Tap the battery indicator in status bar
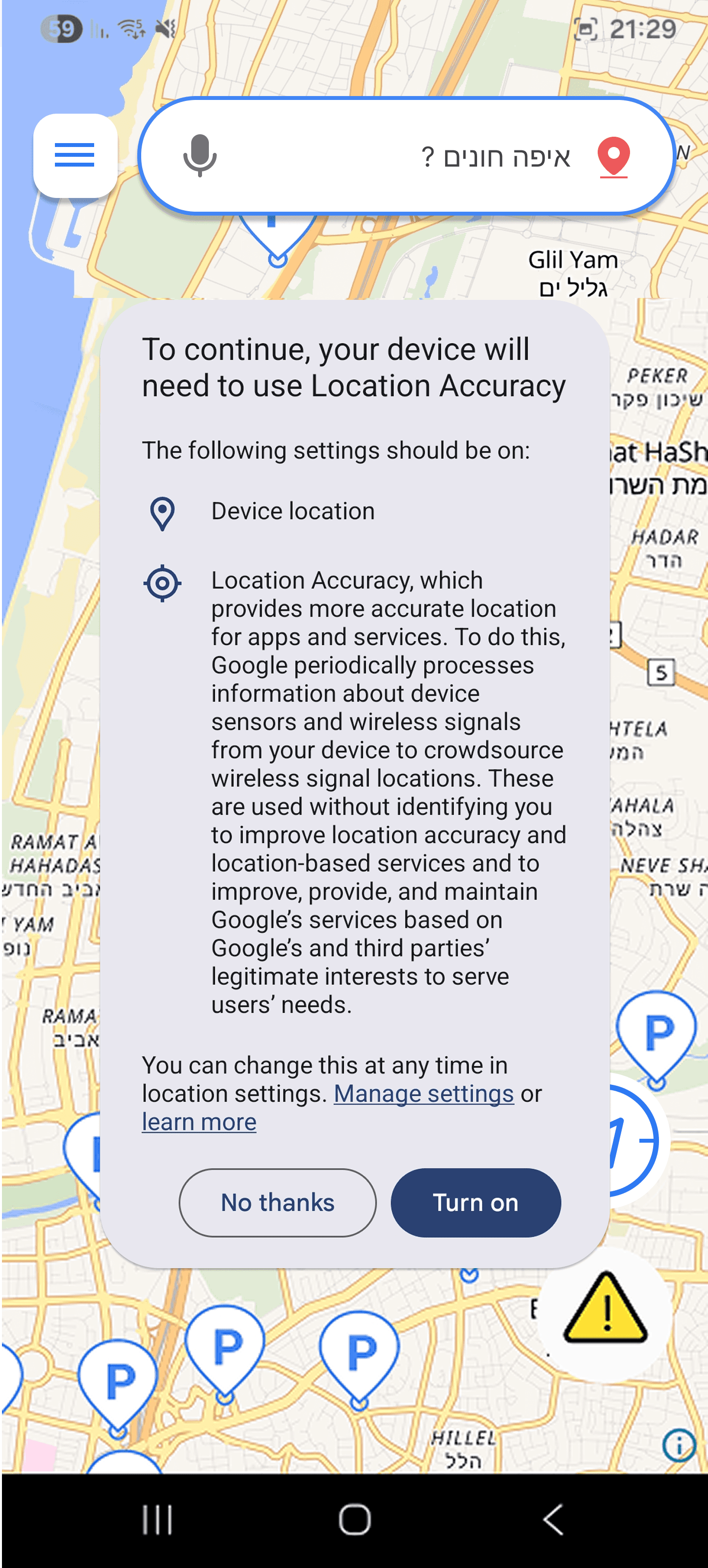The width and height of the screenshot is (708, 1568). [63, 27]
